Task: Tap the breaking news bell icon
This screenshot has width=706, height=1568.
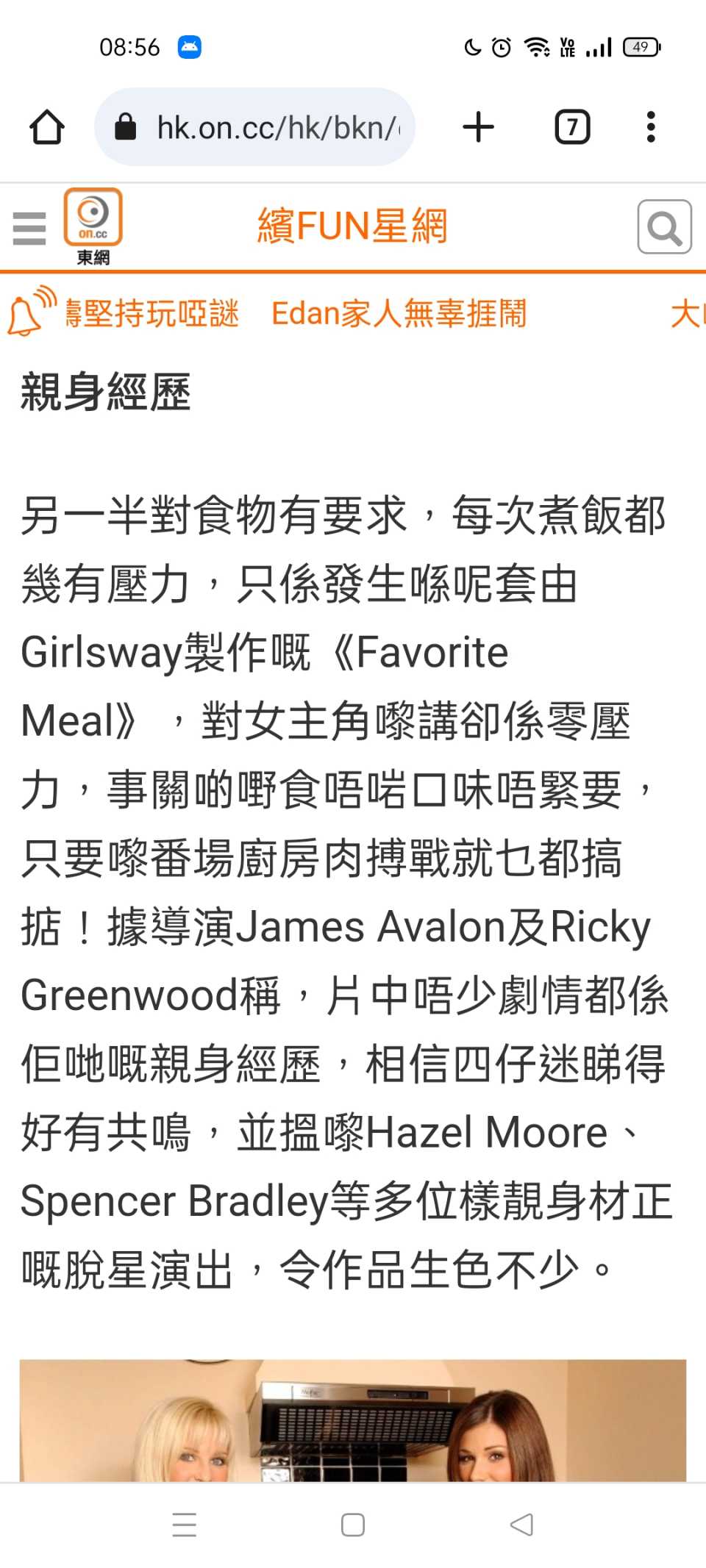Action: tap(31, 312)
